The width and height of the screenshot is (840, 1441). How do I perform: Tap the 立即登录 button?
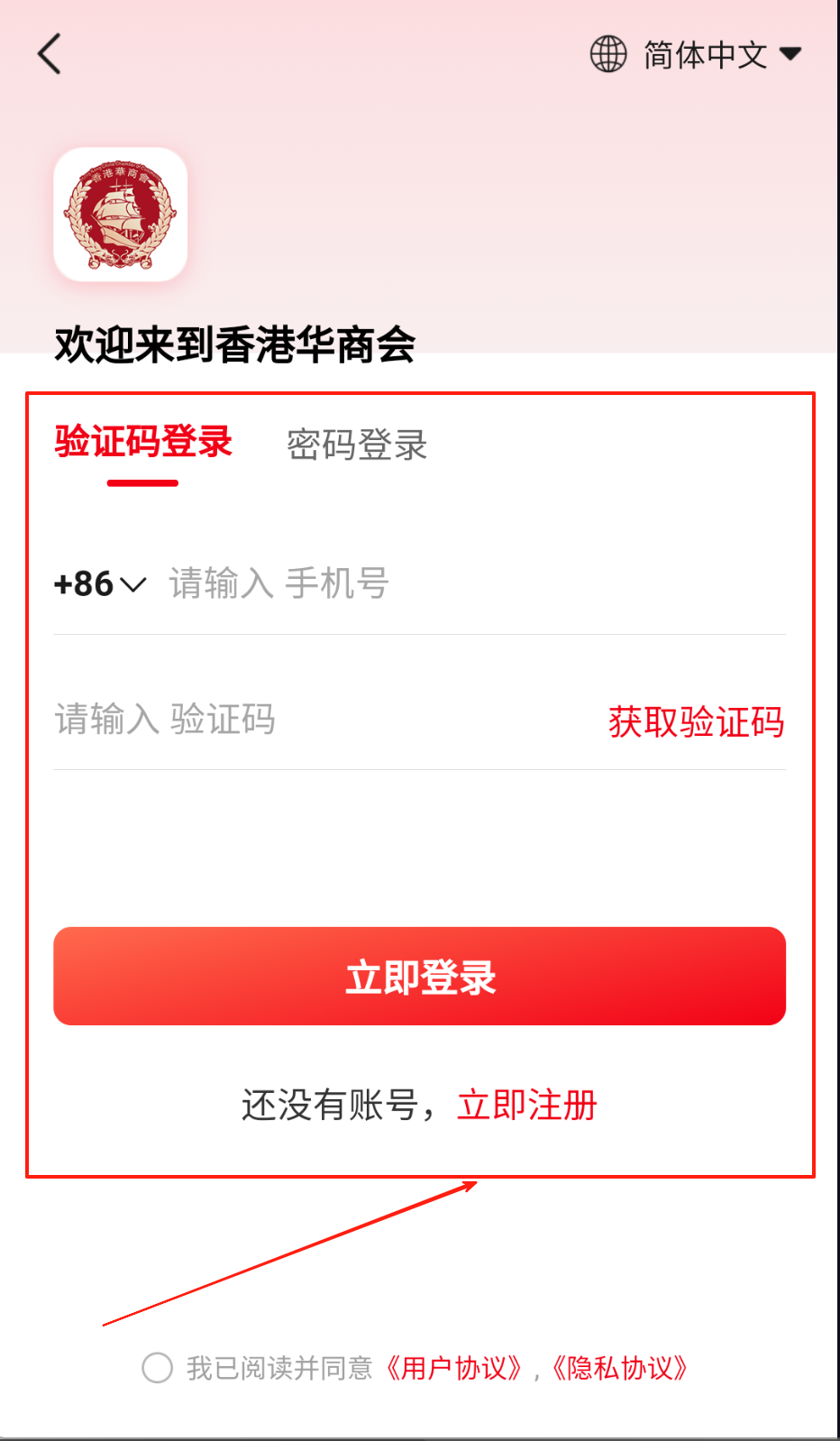point(420,977)
